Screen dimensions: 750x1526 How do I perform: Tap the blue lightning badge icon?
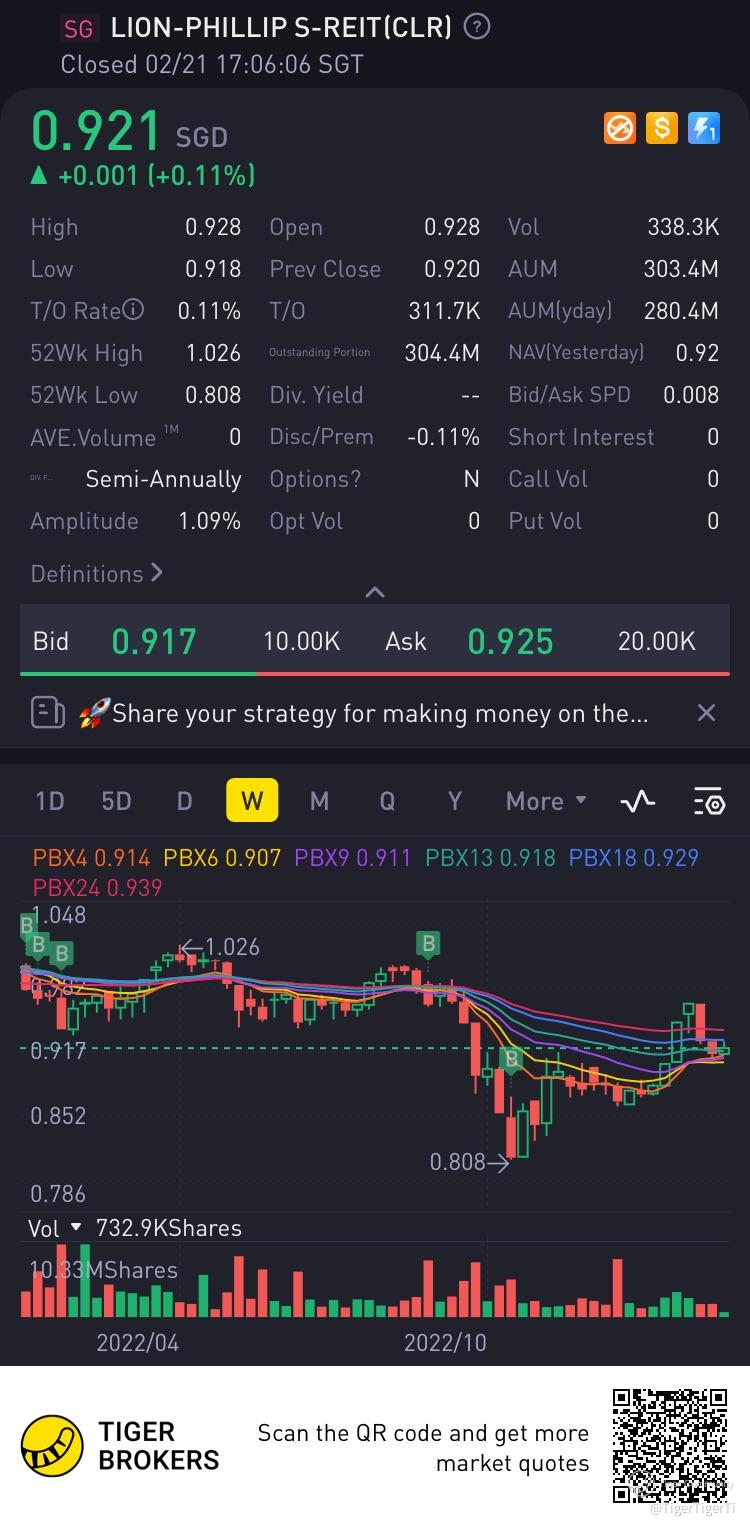point(704,128)
